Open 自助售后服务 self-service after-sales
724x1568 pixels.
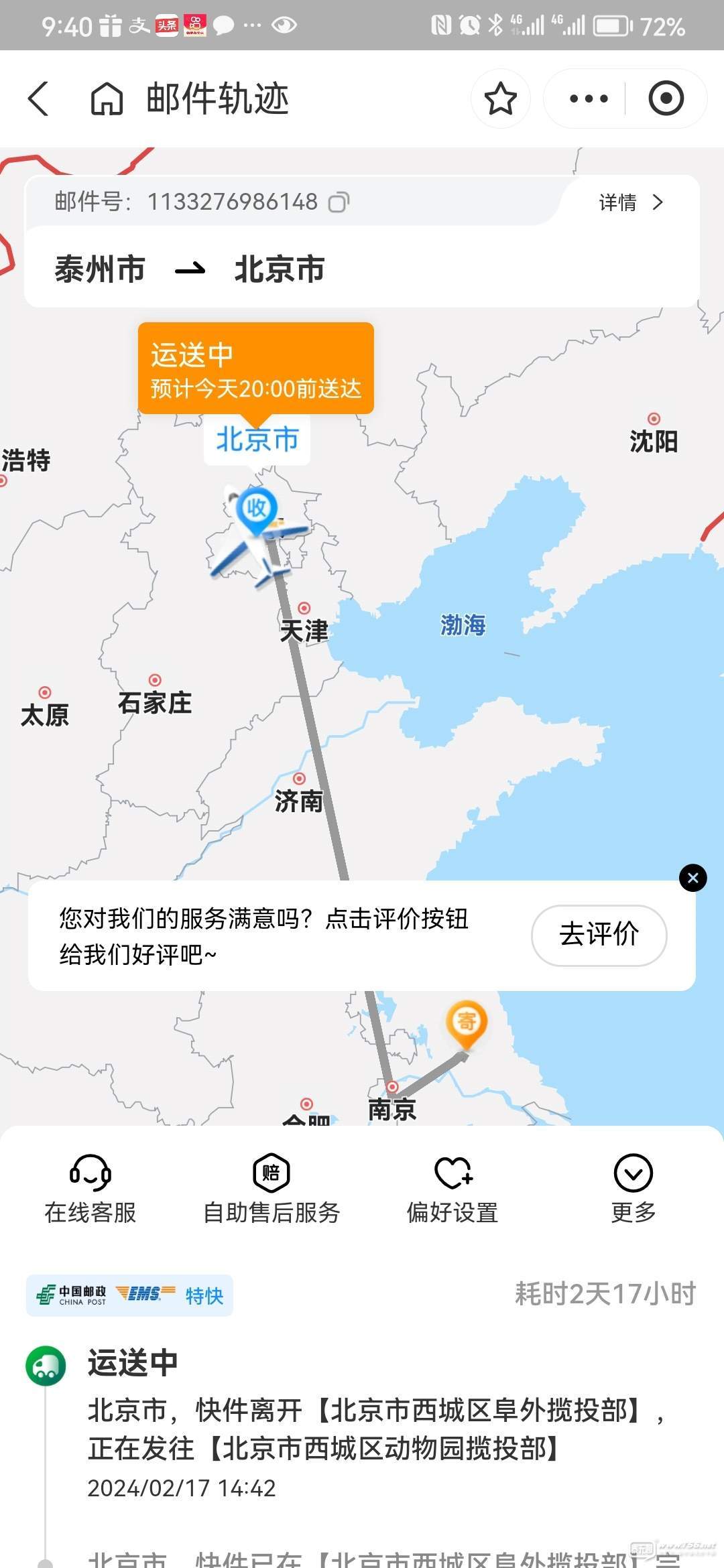pos(271,1189)
